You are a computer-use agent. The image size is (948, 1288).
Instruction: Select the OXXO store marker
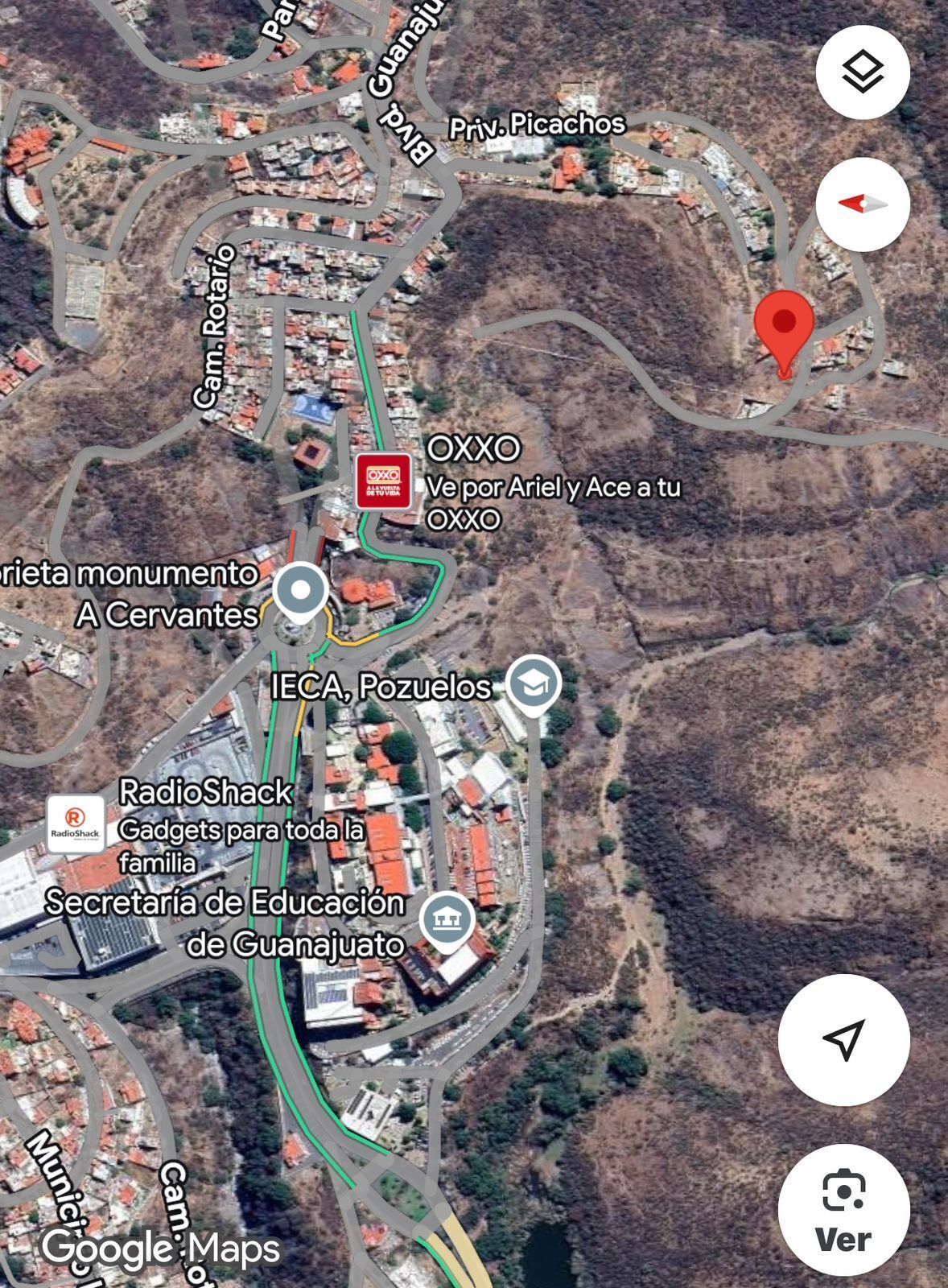[384, 481]
